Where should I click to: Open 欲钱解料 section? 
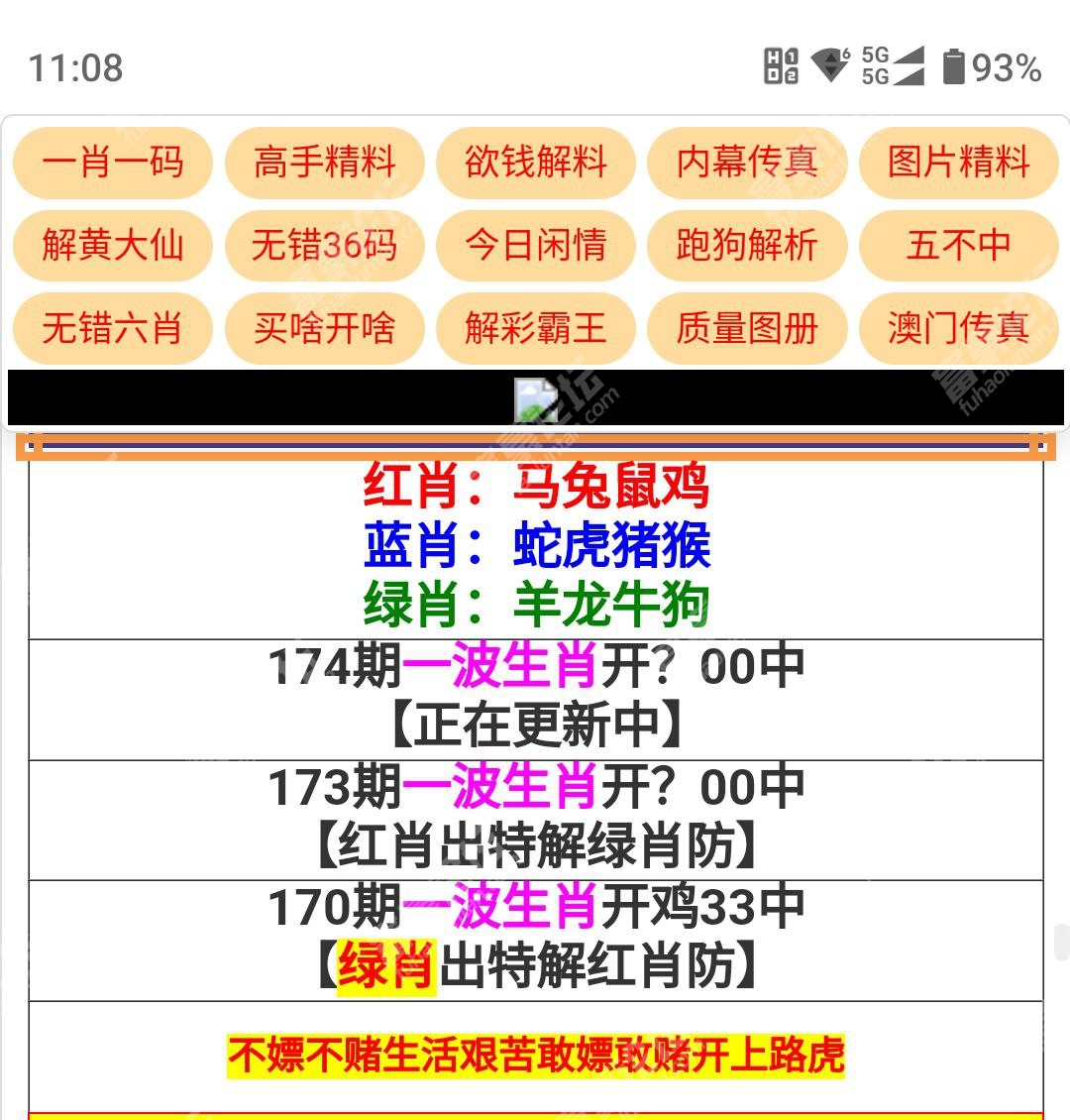pos(535,162)
